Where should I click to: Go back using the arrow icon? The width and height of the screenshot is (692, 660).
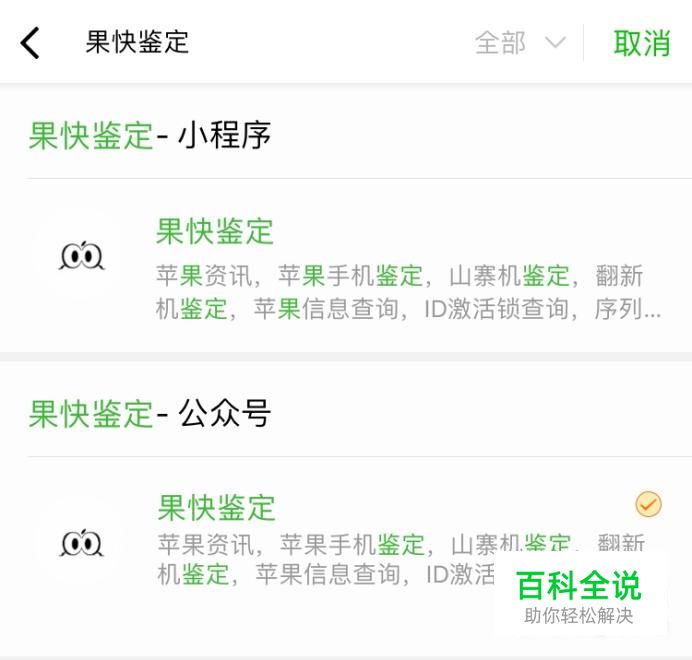(x=31, y=43)
